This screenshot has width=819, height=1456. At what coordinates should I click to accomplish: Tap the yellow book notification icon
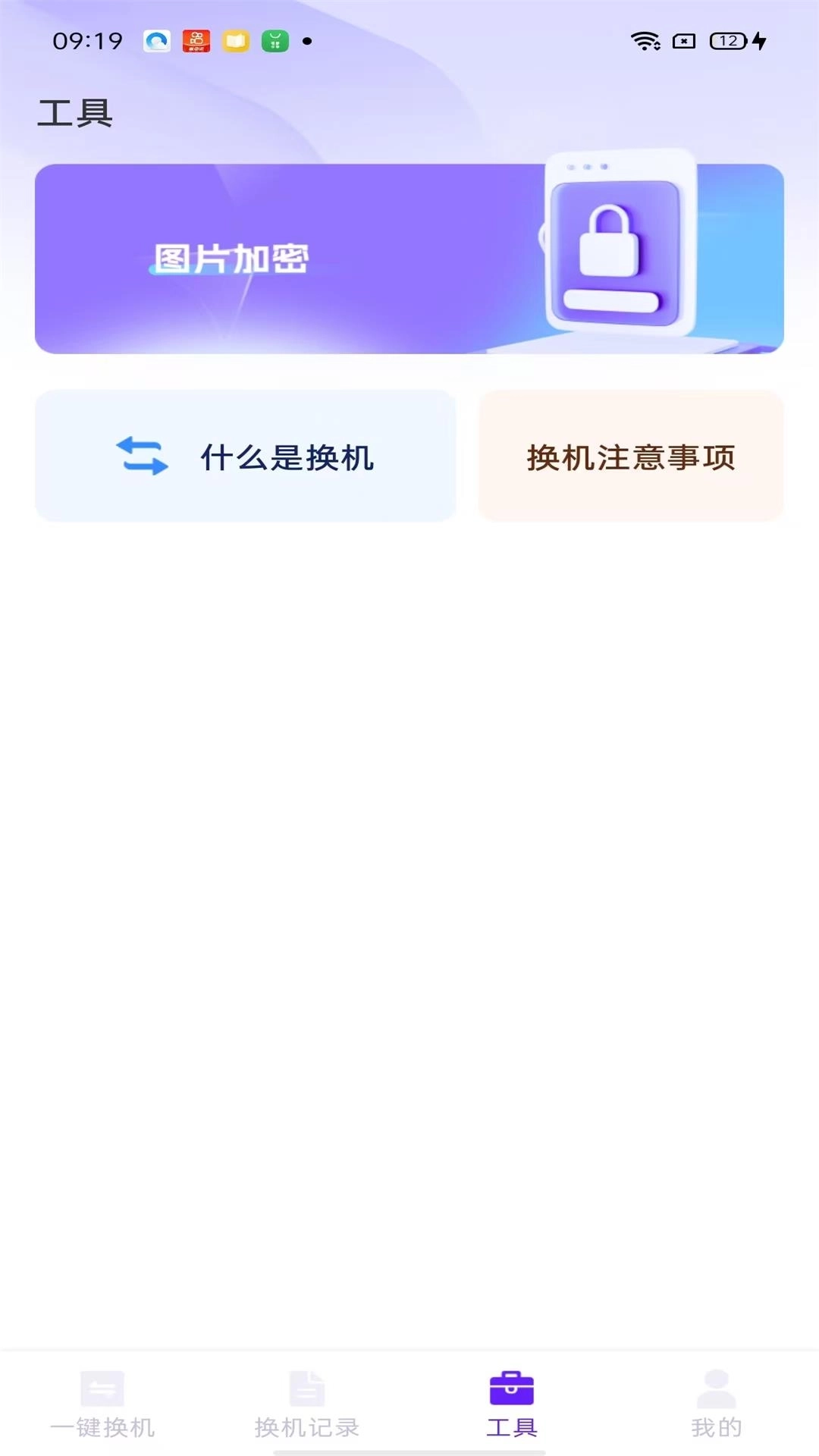236,42
